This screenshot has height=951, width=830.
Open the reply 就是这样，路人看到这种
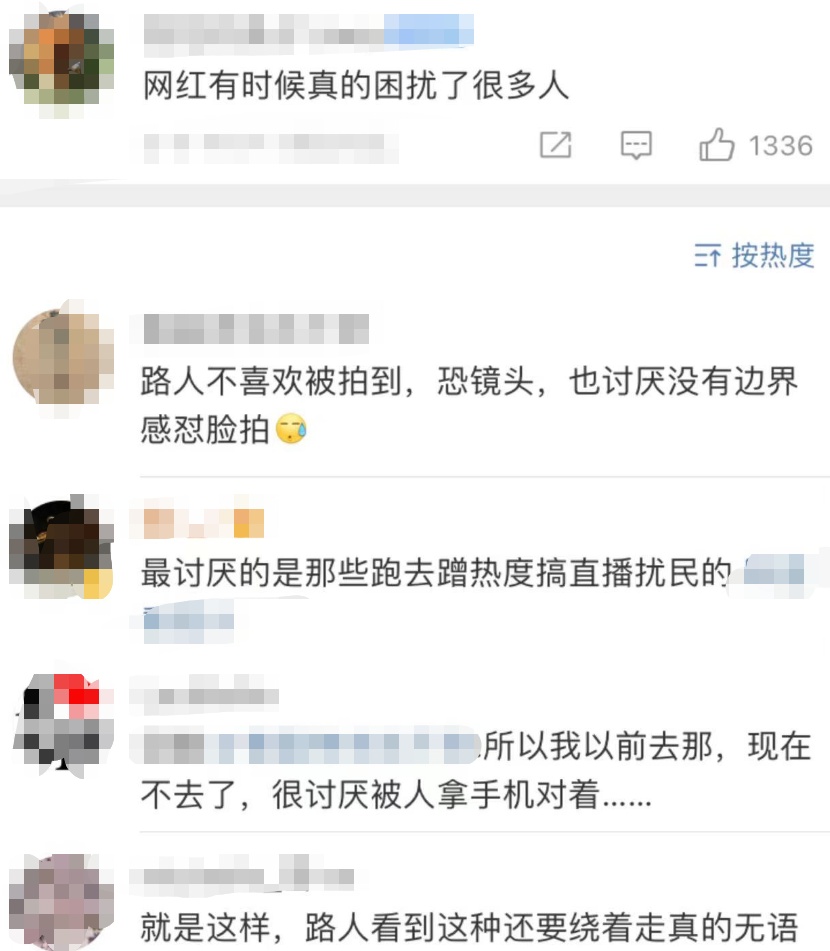click(x=468, y=927)
